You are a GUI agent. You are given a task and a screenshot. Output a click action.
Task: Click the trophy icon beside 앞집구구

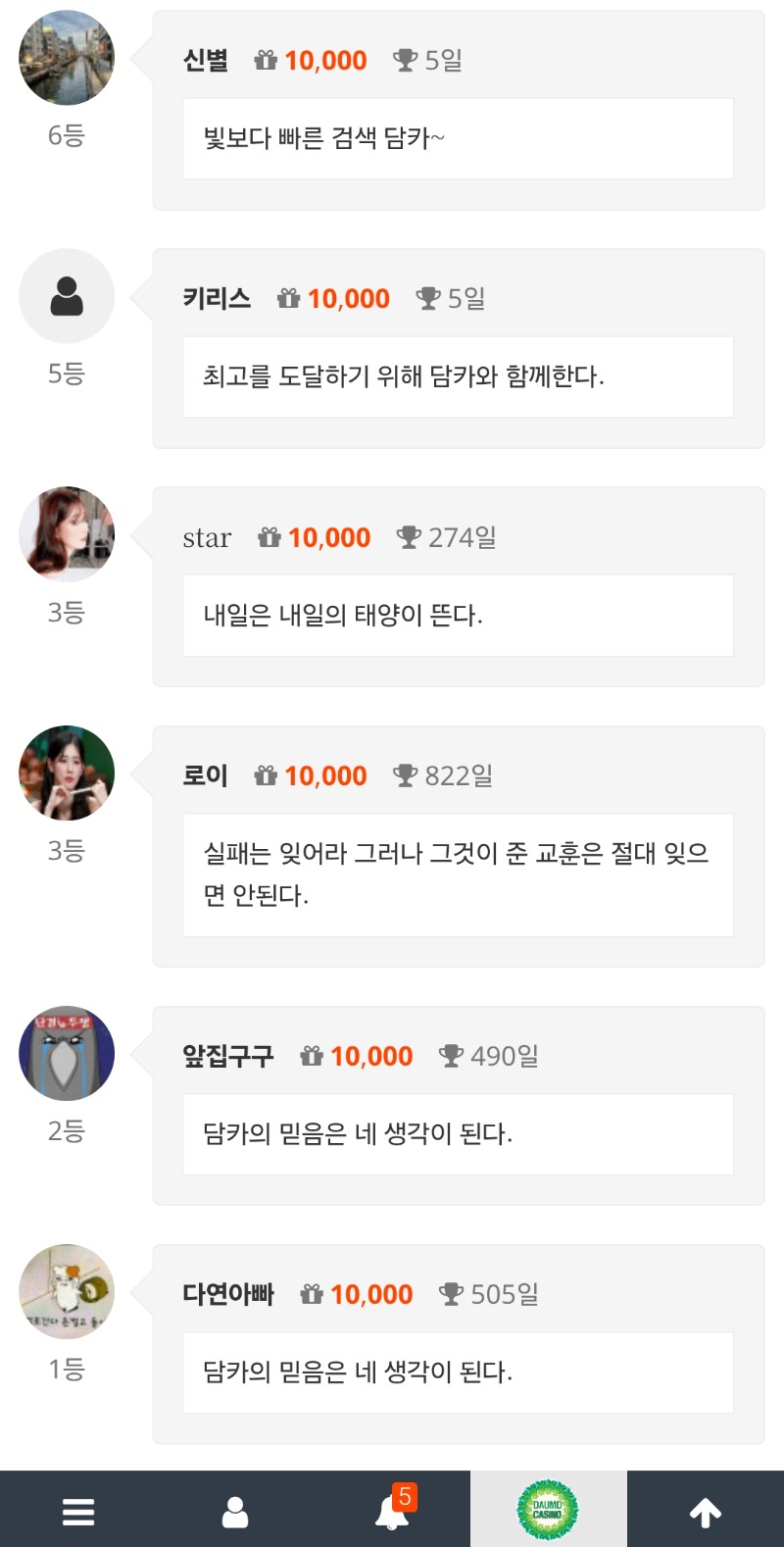coord(451,1055)
